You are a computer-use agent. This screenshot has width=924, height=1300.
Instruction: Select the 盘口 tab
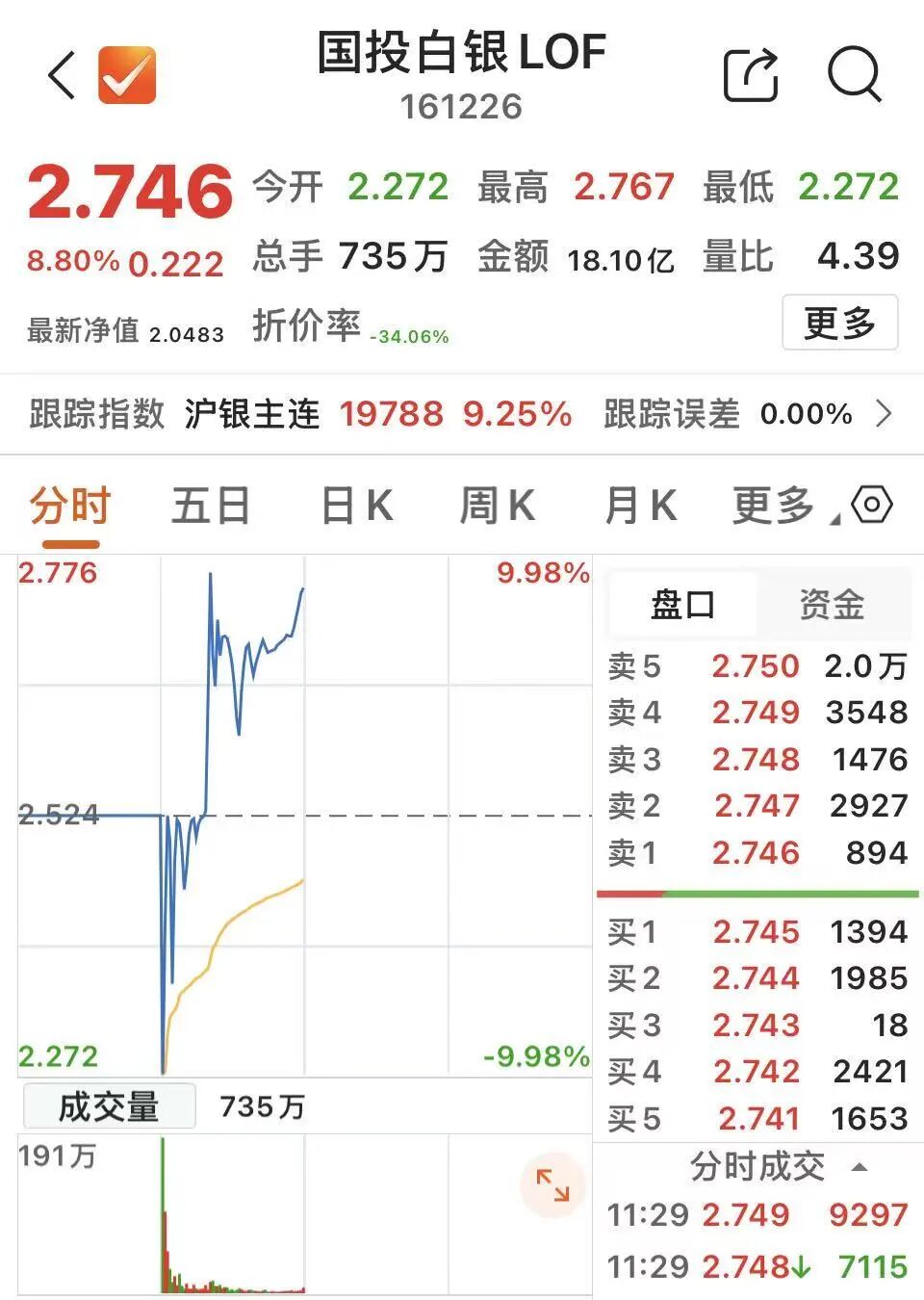click(x=683, y=606)
